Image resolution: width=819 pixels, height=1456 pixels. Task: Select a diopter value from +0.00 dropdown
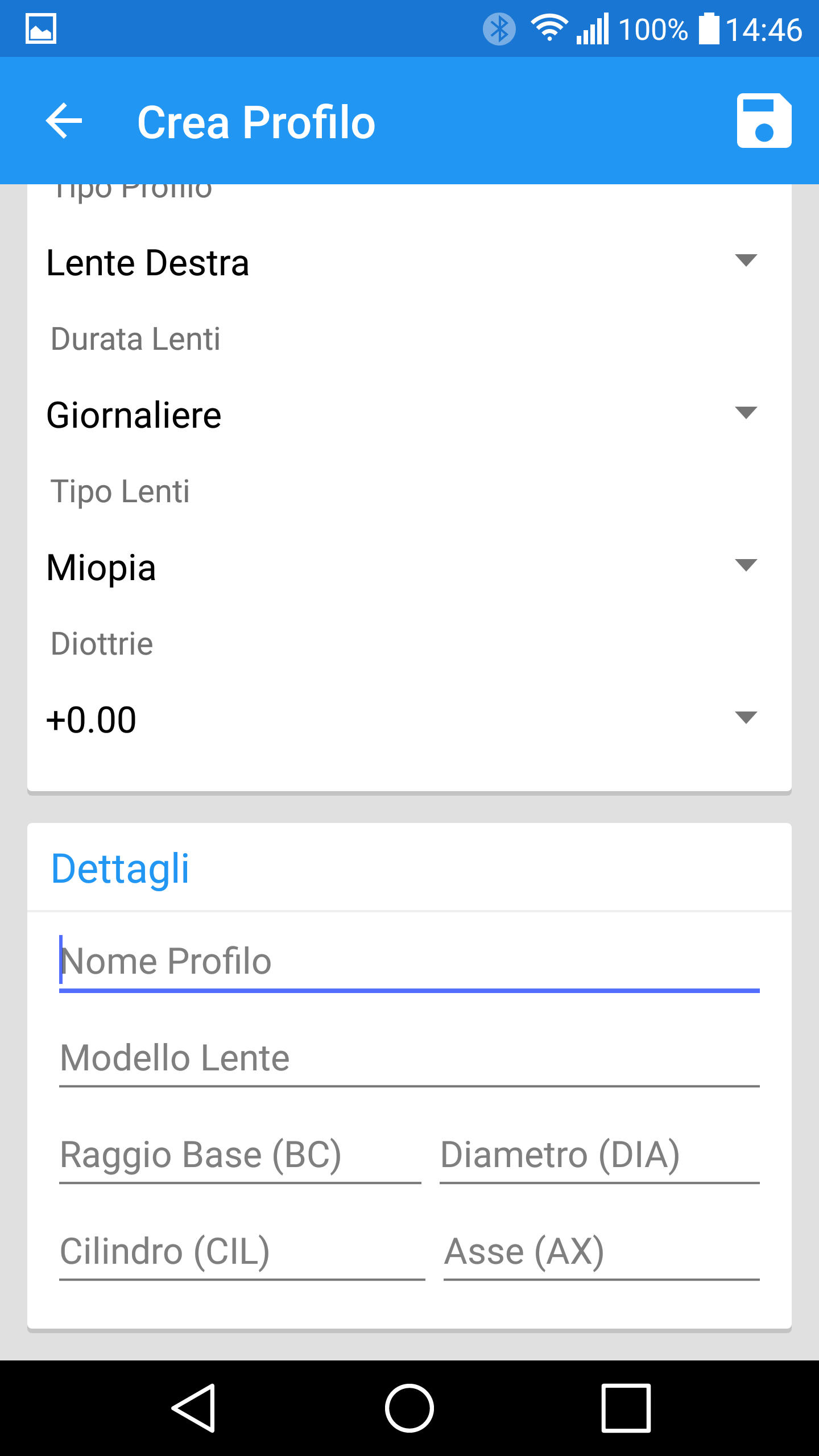(403, 719)
